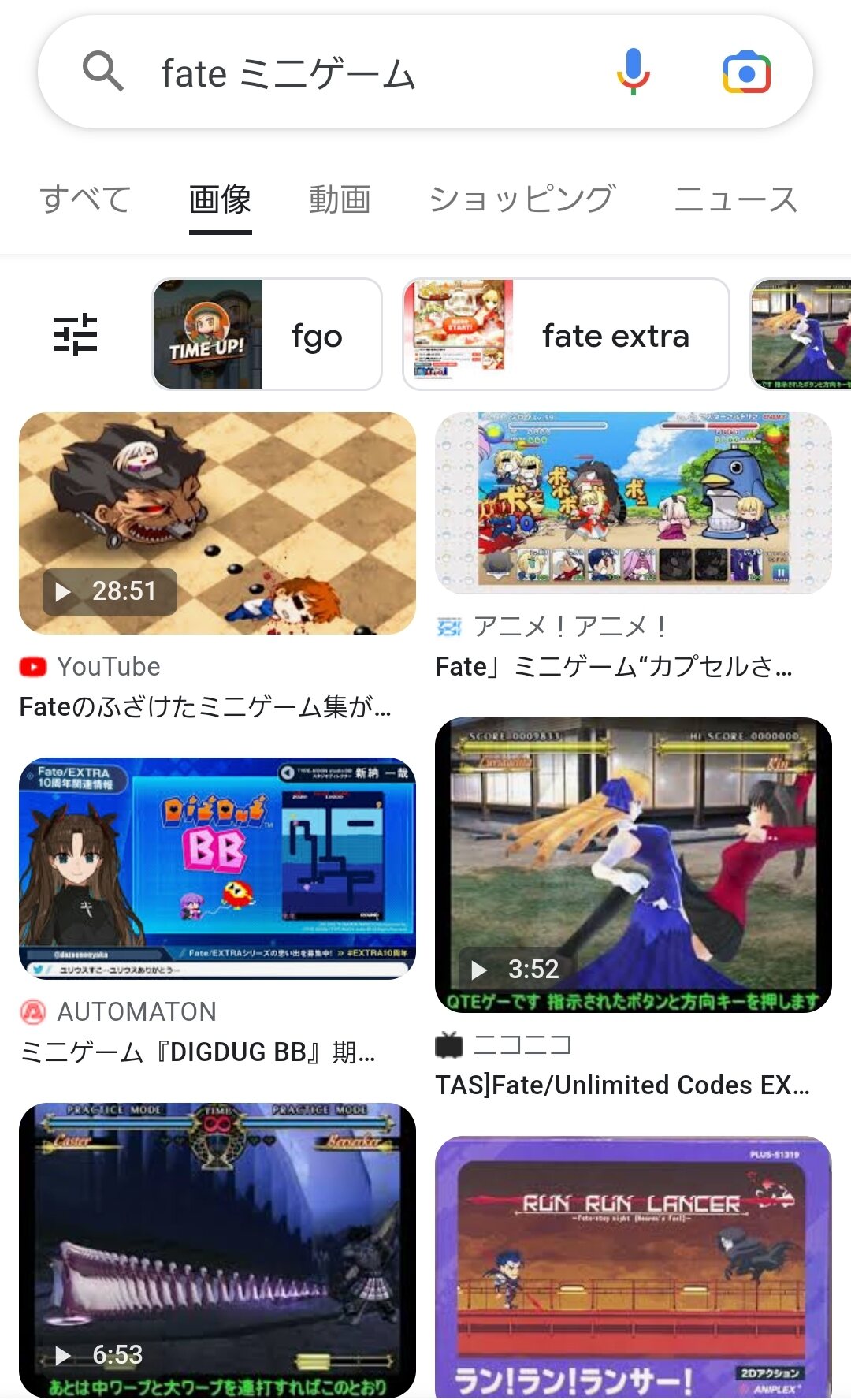Switch to the ニュース tab

736,199
